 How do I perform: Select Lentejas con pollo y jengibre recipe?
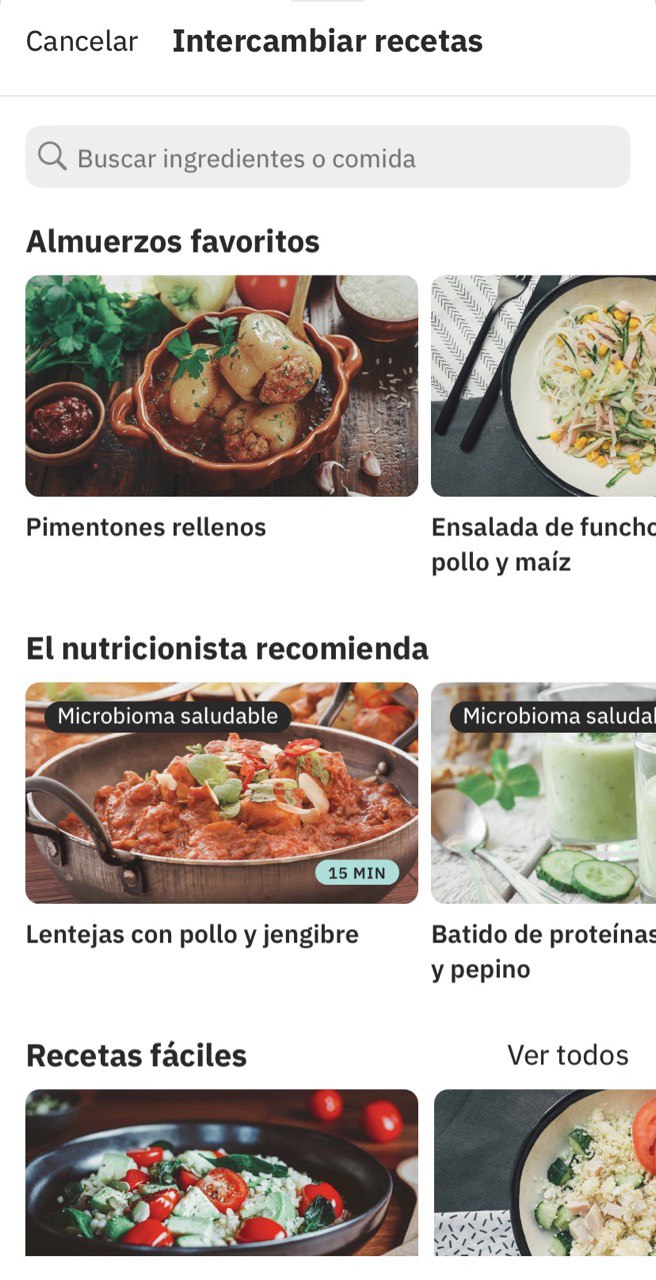(x=221, y=793)
